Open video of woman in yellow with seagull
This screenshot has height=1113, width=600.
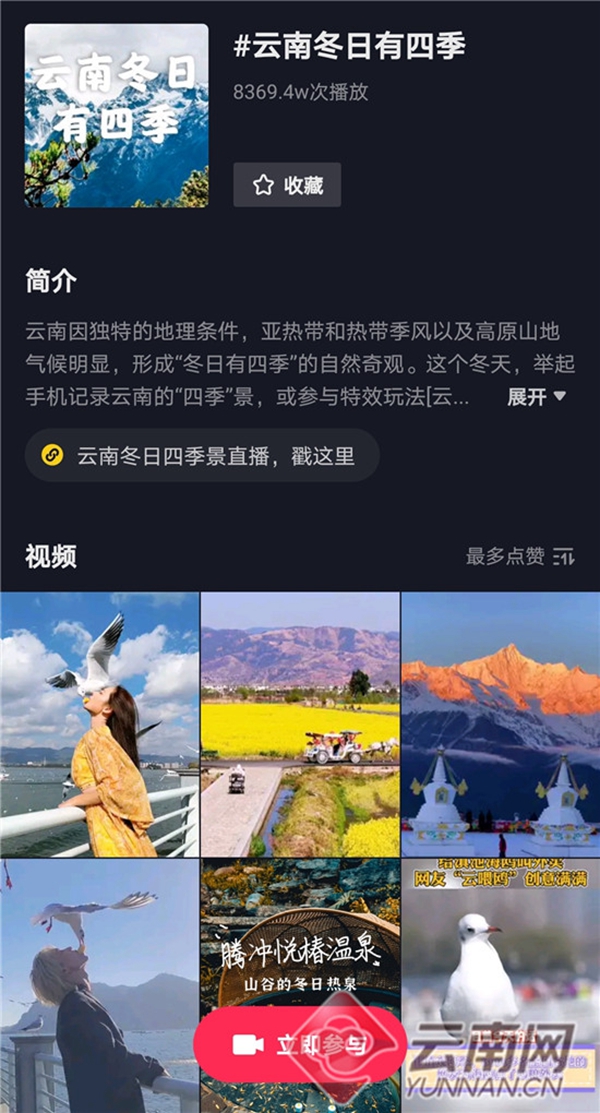pos(99,724)
